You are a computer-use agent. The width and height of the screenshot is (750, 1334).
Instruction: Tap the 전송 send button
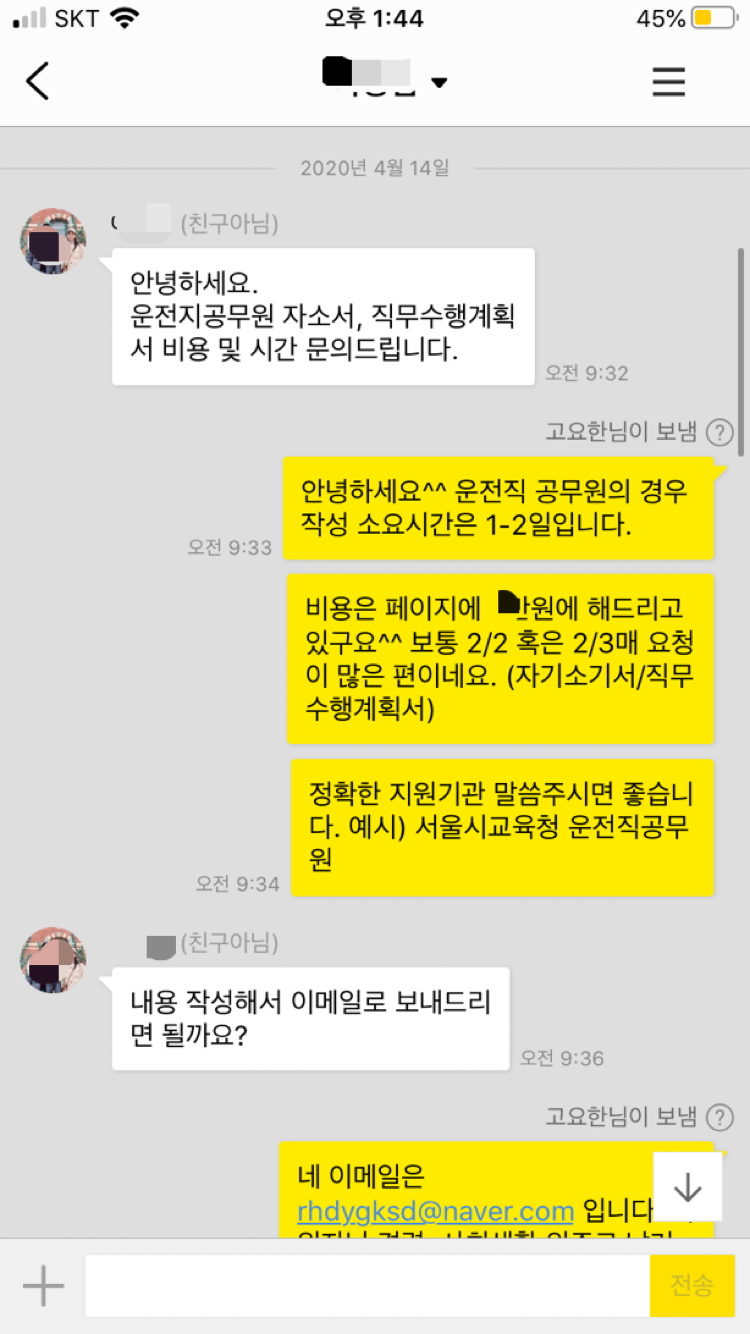(x=692, y=1286)
